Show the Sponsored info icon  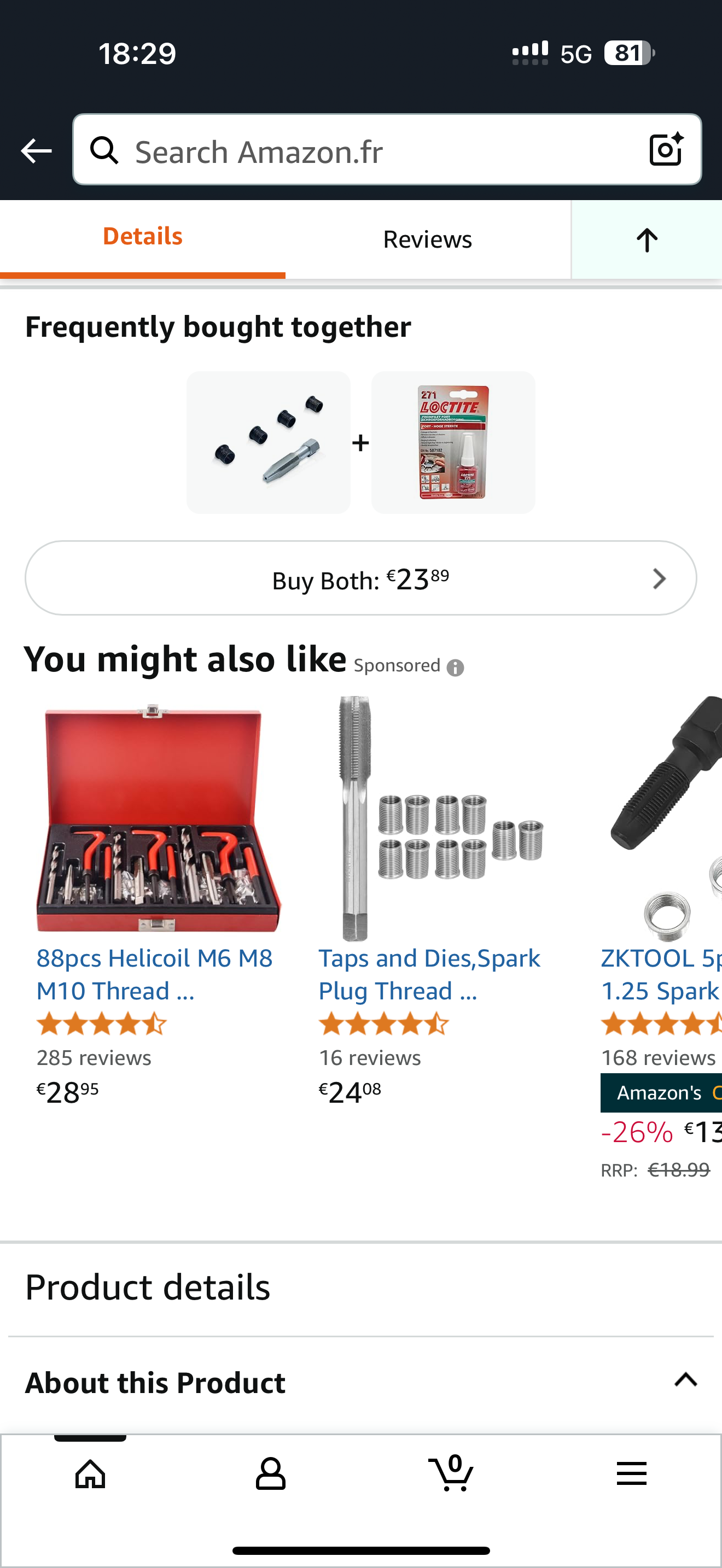(455, 668)
